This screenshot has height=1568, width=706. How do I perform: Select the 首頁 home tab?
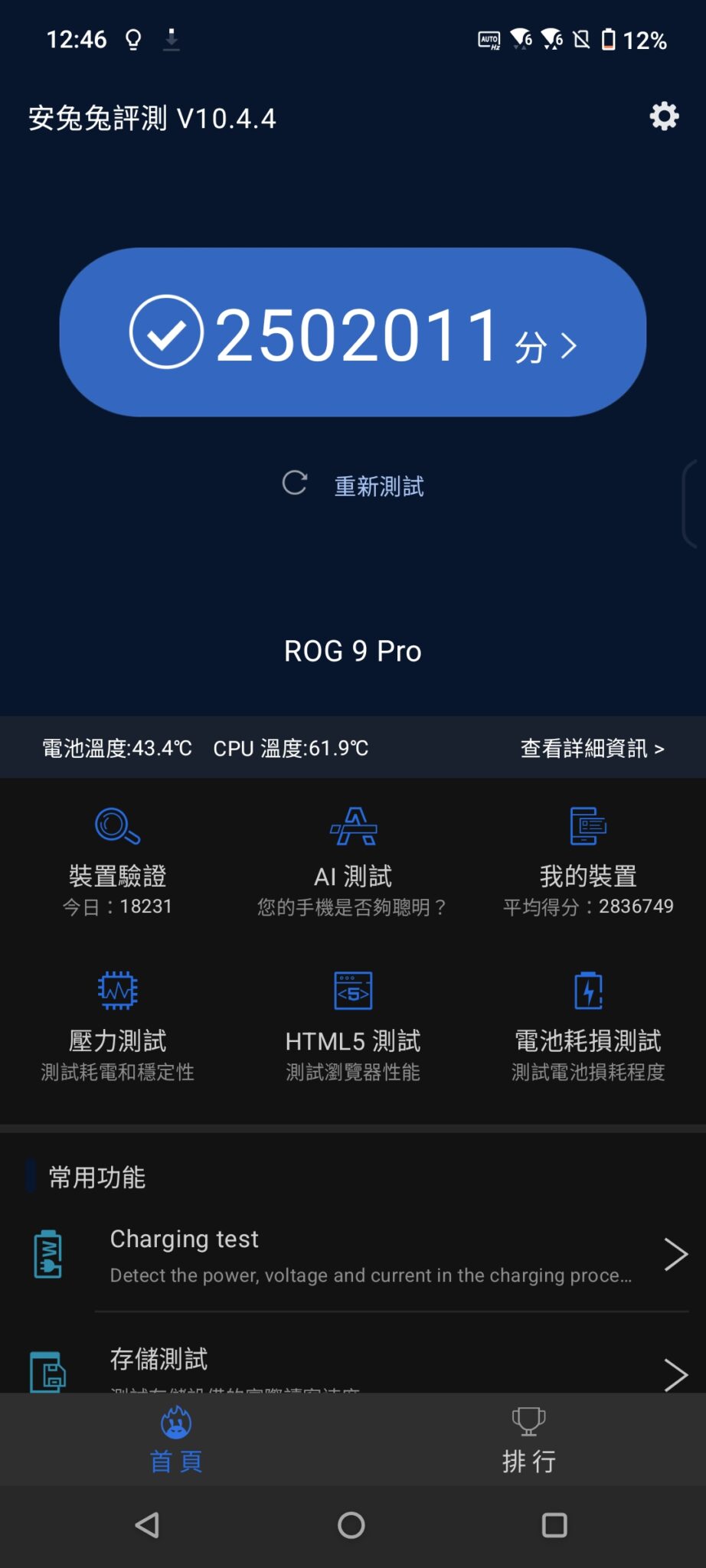tap(176, 1440)
